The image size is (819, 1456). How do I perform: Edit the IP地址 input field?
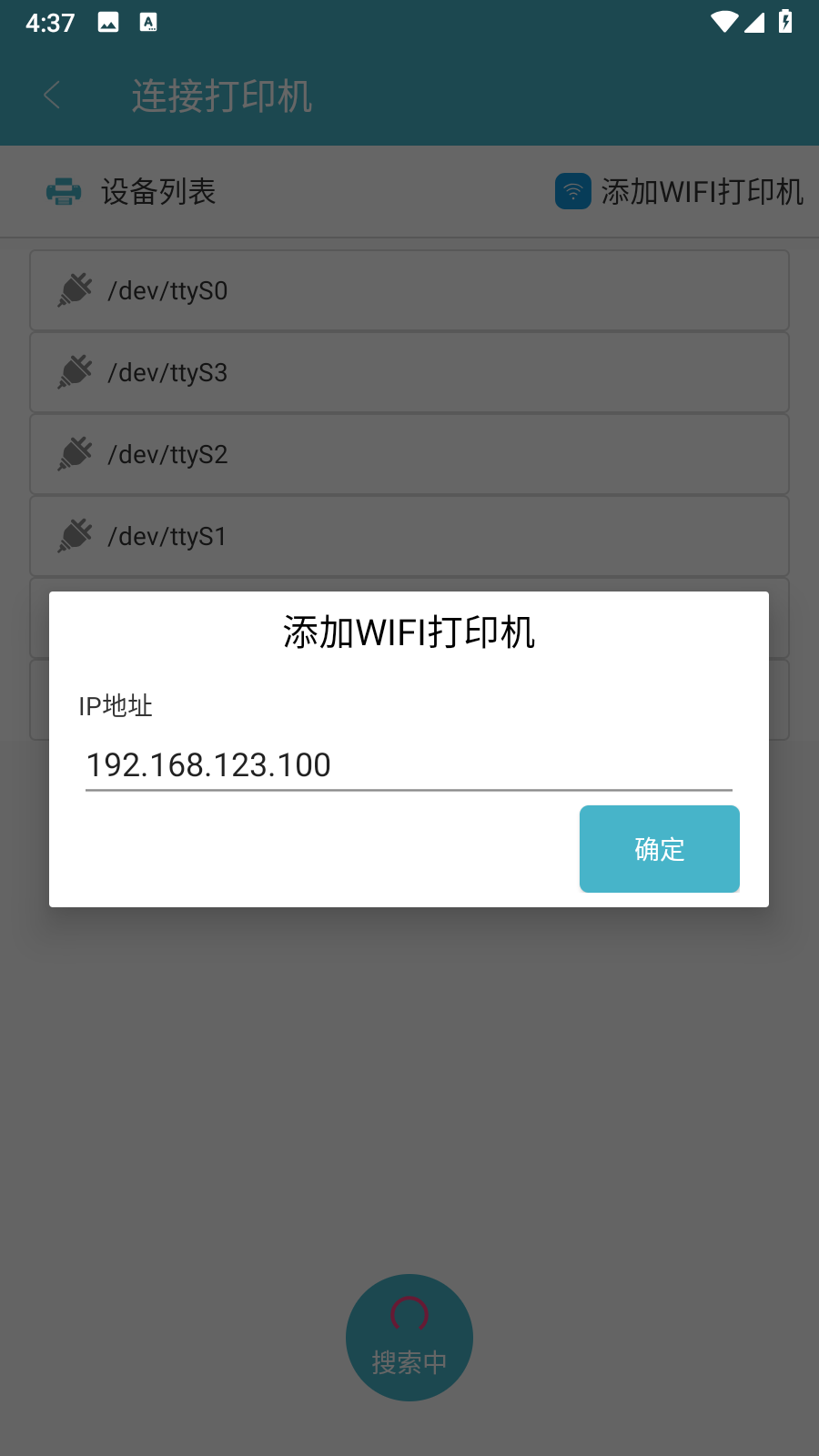[409, 765]
